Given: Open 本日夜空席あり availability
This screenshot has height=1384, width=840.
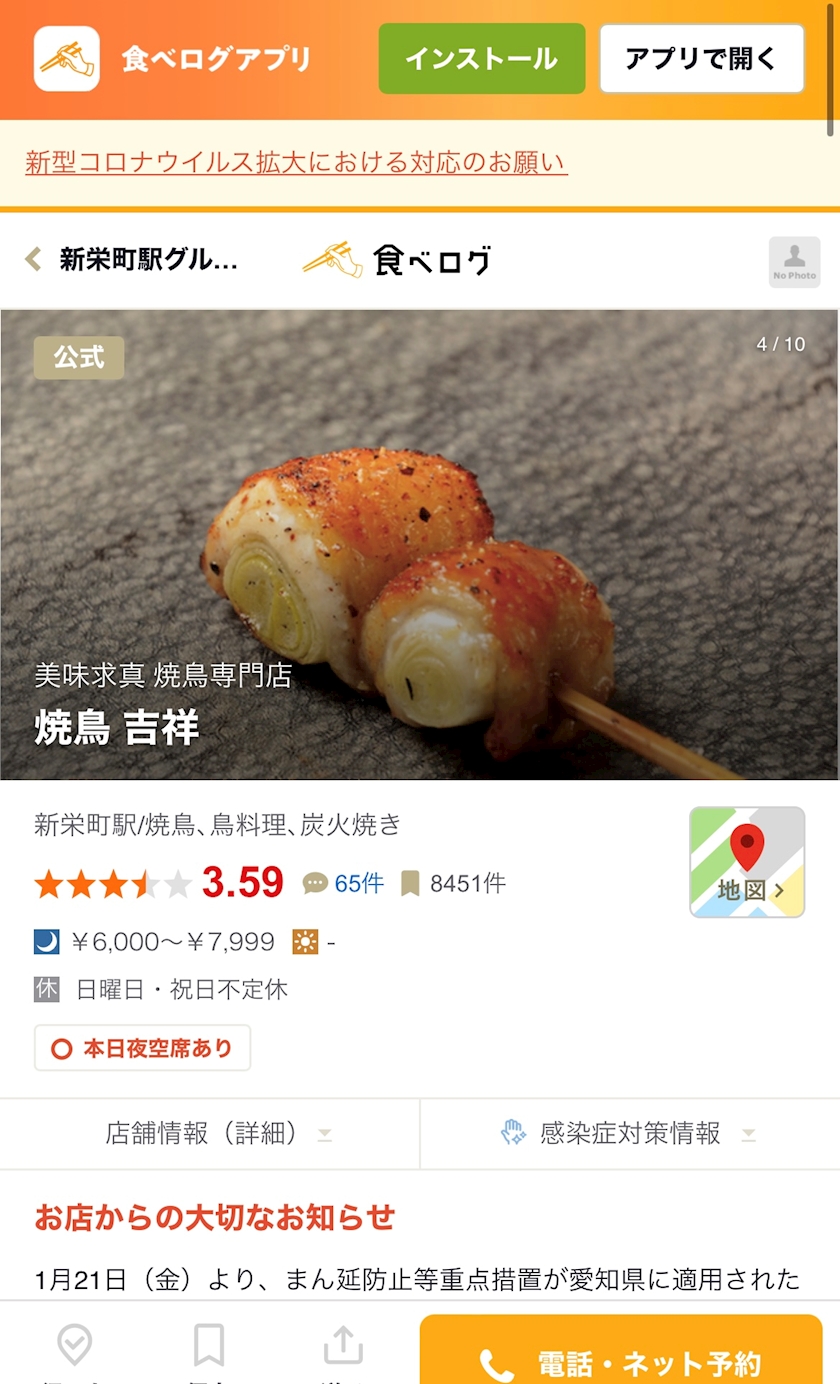Looking at the screenshot, I should click(x=142, y=1048).
